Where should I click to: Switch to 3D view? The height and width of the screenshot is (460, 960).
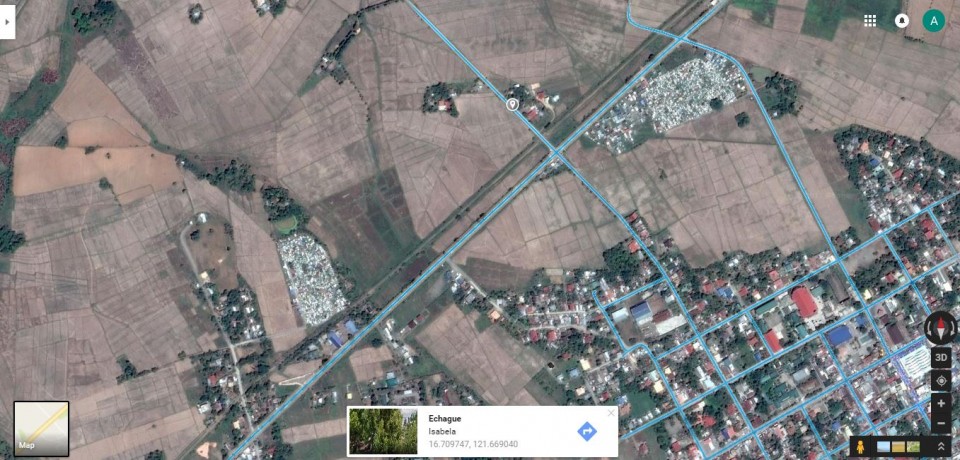(x=941, y=358)
